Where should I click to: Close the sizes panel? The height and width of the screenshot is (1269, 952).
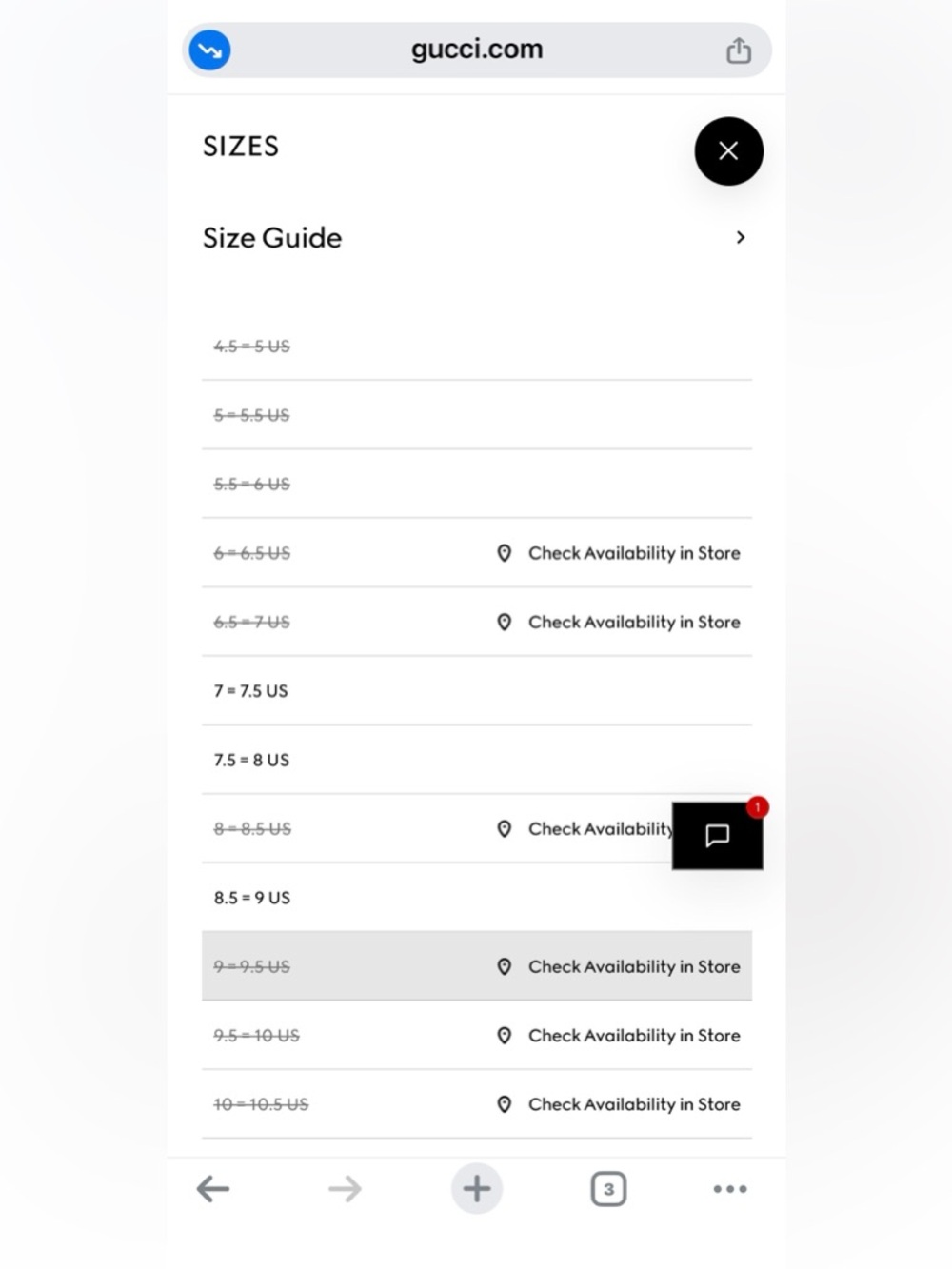728,151
